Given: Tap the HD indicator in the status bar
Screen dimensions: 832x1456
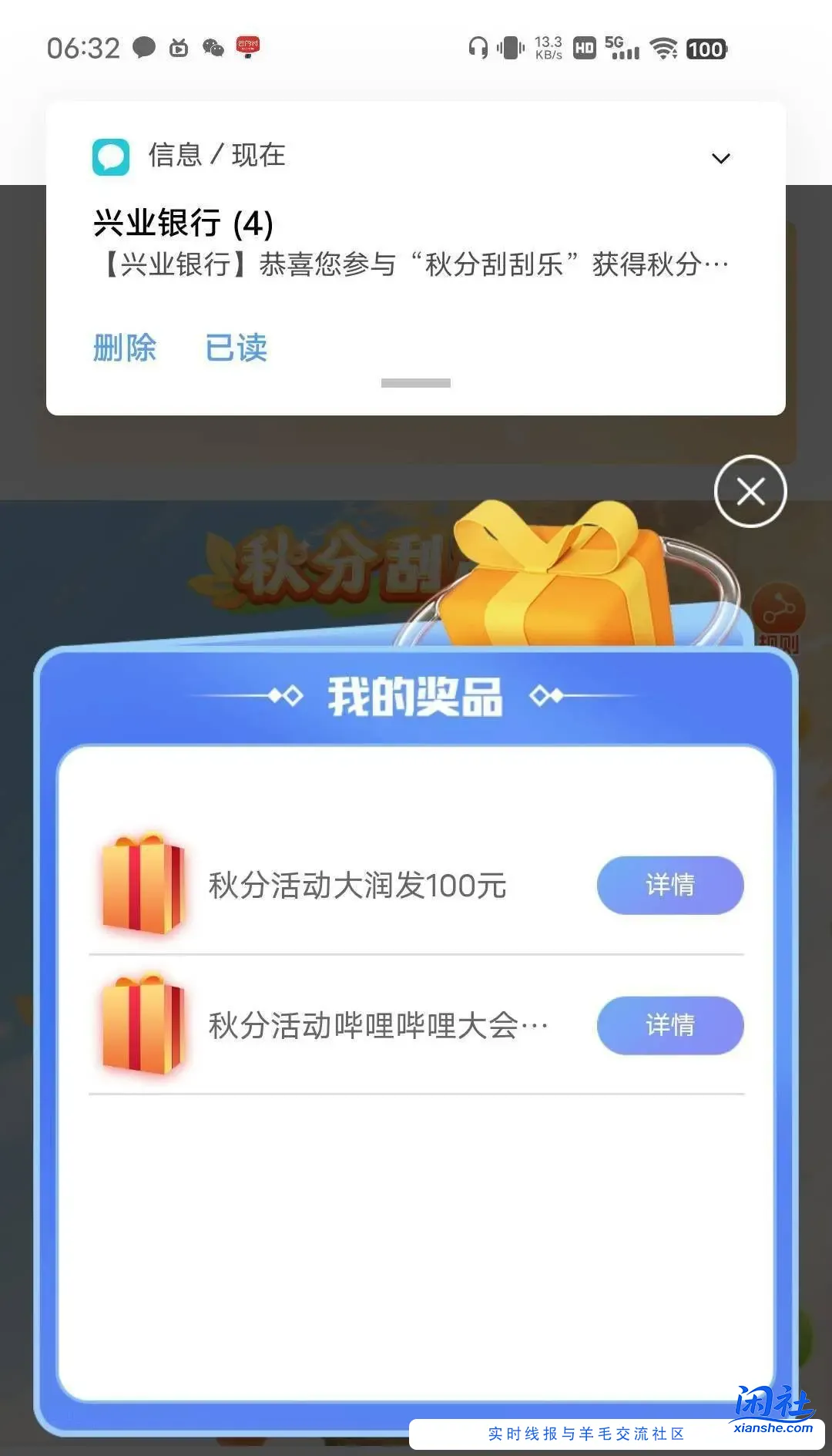Looking at the screenshot, I should [x=584, y=48].
